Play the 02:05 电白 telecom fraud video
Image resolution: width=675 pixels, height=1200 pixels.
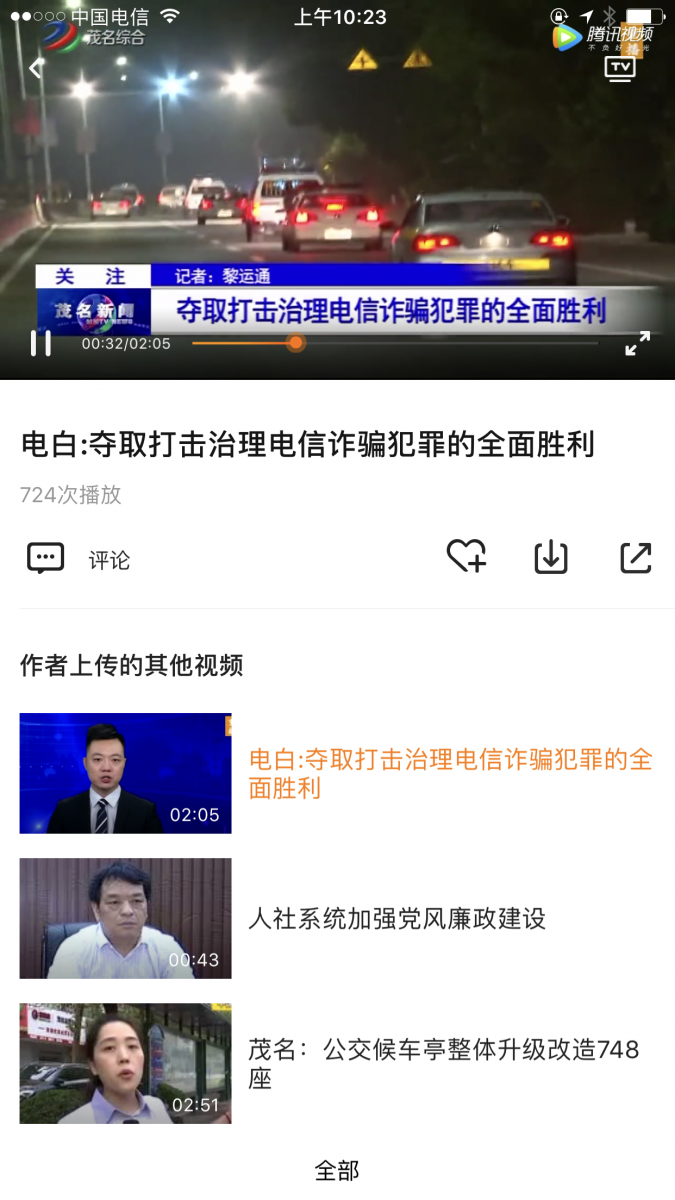[x=126, y=773]
